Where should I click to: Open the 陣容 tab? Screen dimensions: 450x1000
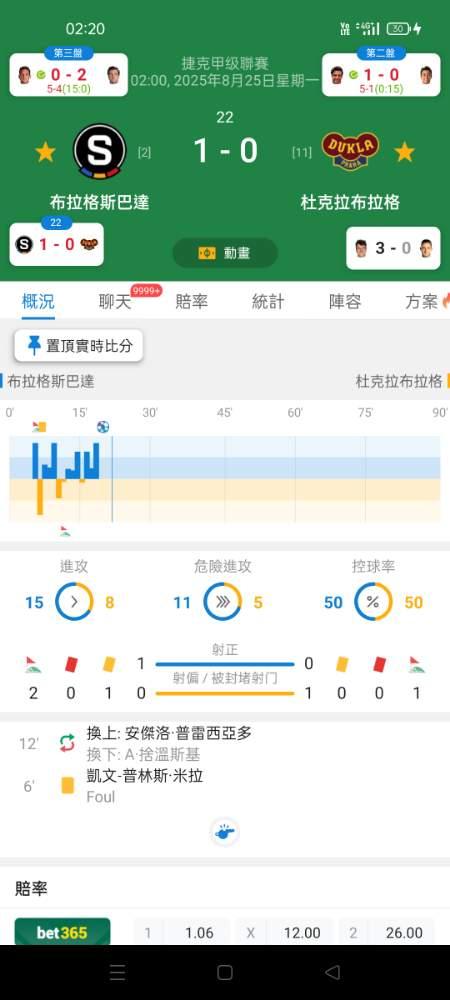pos(345,302)
